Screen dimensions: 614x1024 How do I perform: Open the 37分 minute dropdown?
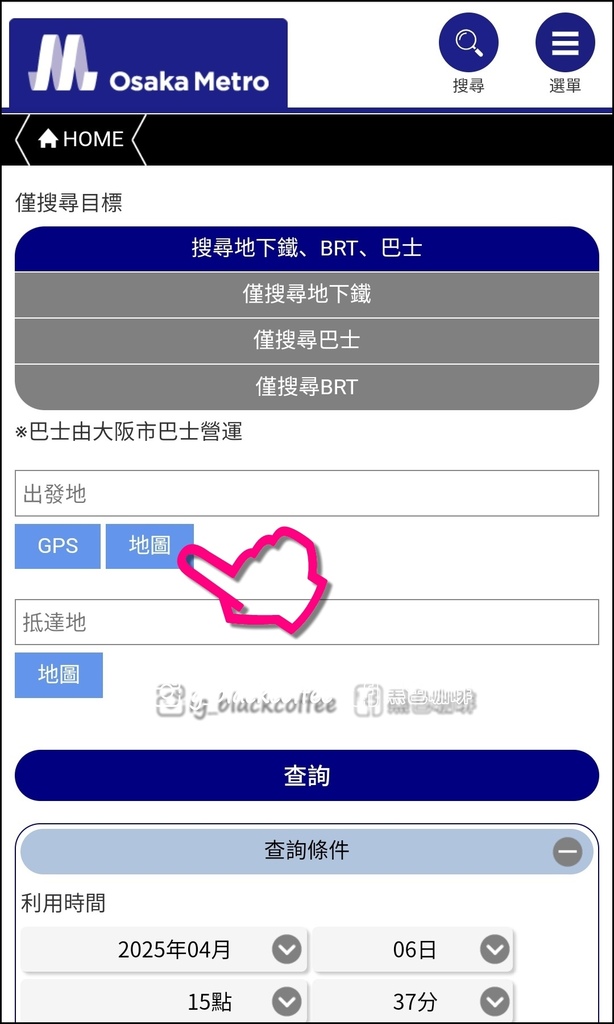(x=413, y=1000)
